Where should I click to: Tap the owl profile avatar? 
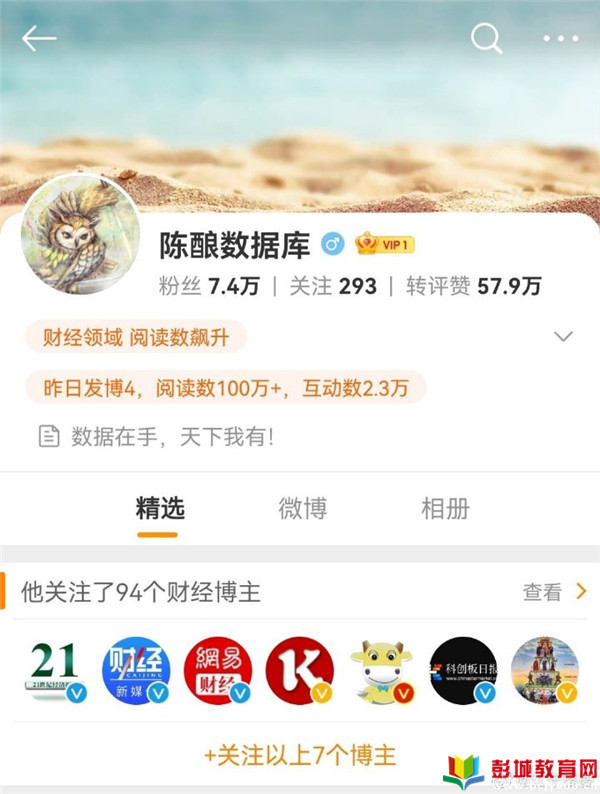(80, 235)
